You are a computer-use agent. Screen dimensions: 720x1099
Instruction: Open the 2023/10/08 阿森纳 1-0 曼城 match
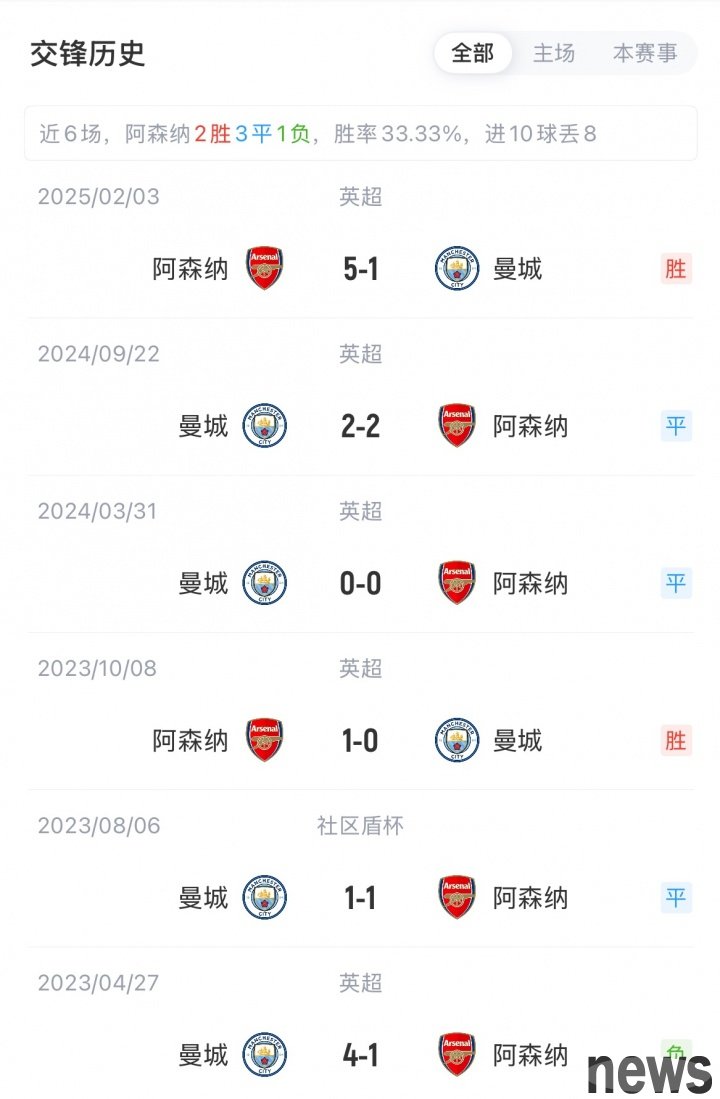click(x=360, y=740)
